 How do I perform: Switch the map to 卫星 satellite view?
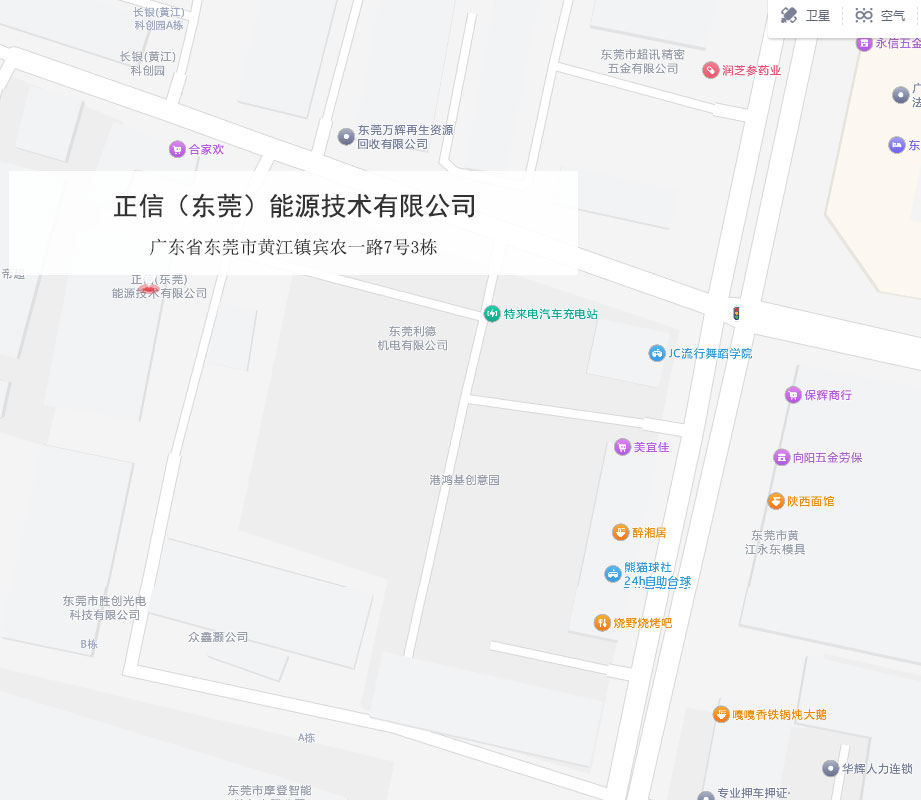805,16
